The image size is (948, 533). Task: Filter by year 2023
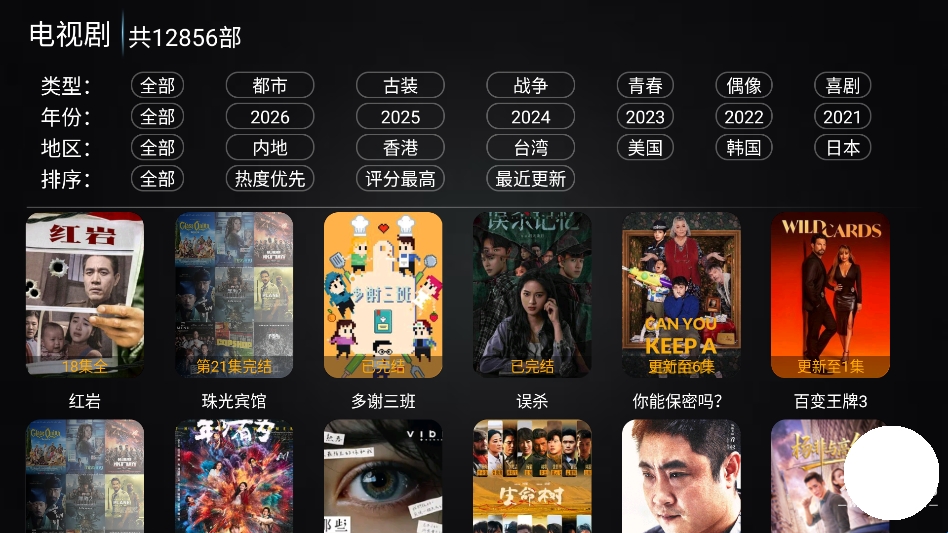[x=645, y=117]
